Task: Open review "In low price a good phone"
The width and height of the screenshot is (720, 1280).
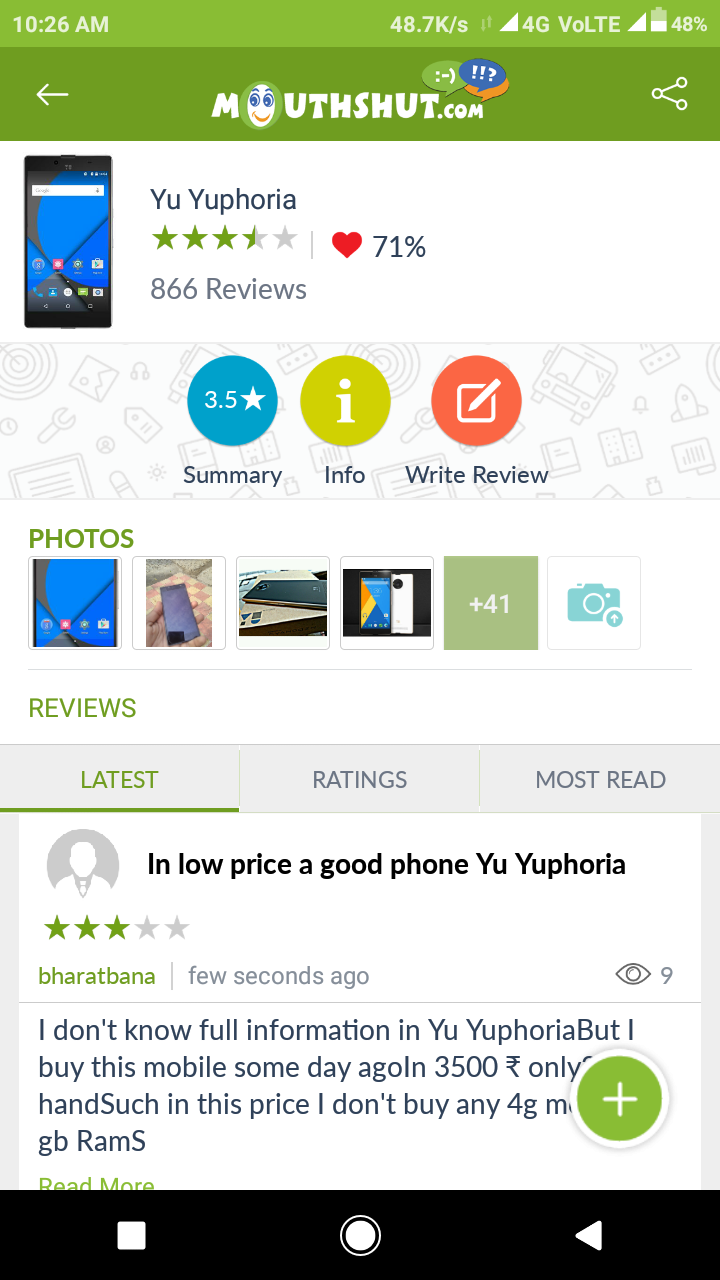Action: click(386, 864)
